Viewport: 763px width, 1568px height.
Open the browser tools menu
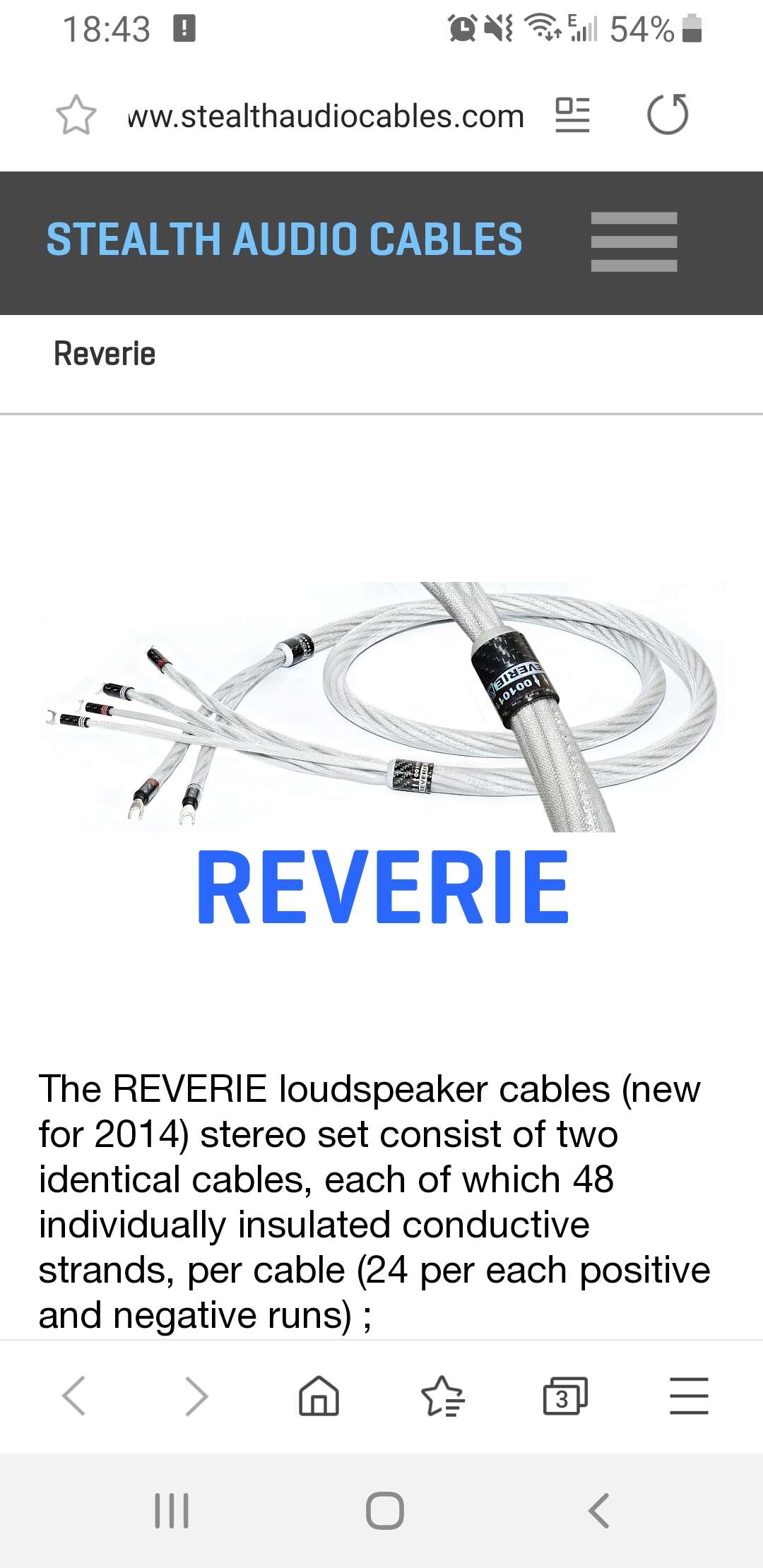(x=689, y=1396)
